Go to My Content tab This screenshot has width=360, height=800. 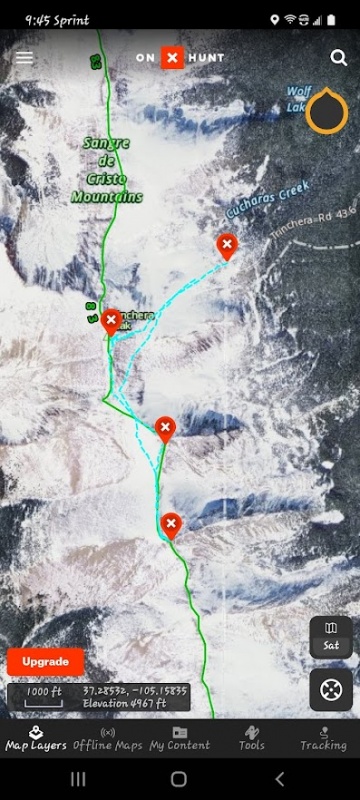179,739
